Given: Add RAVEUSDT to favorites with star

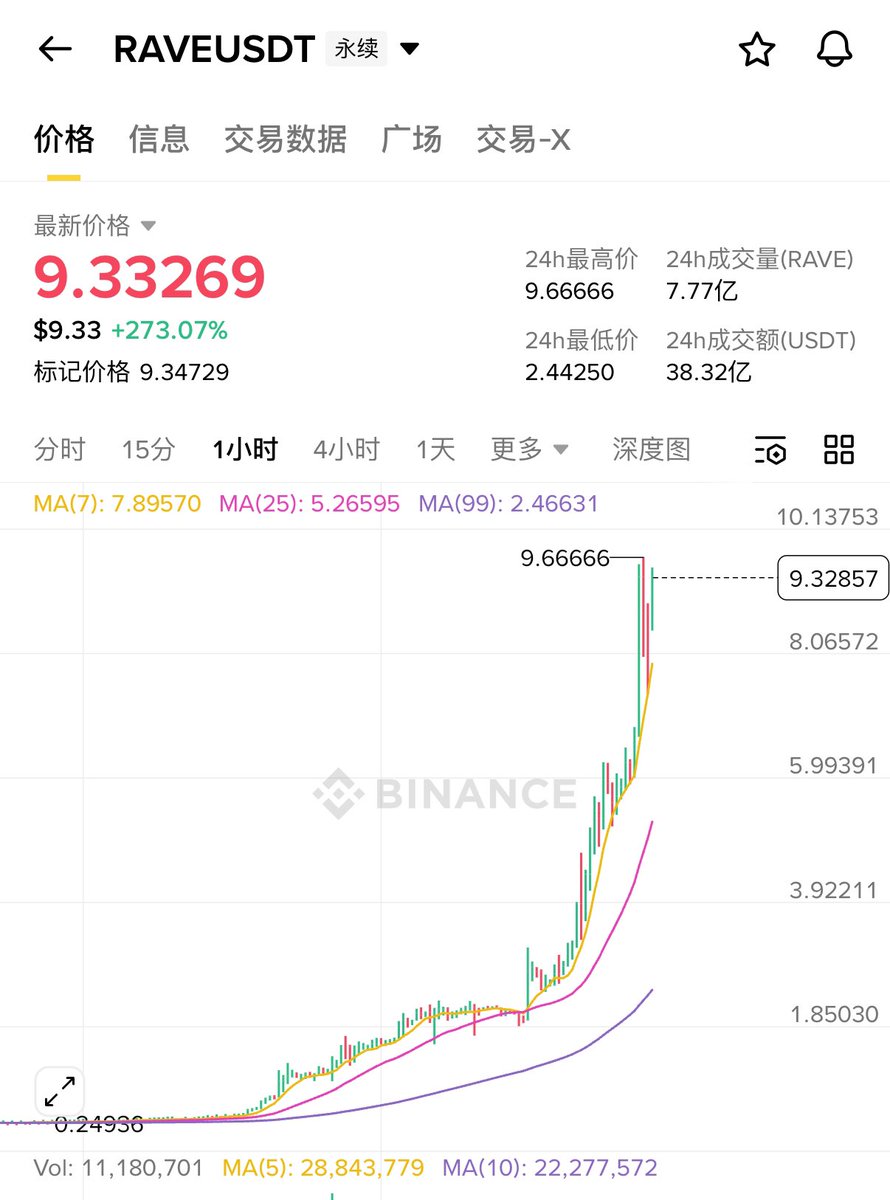Looking at the screenshot, I should [x=757, y=49].
